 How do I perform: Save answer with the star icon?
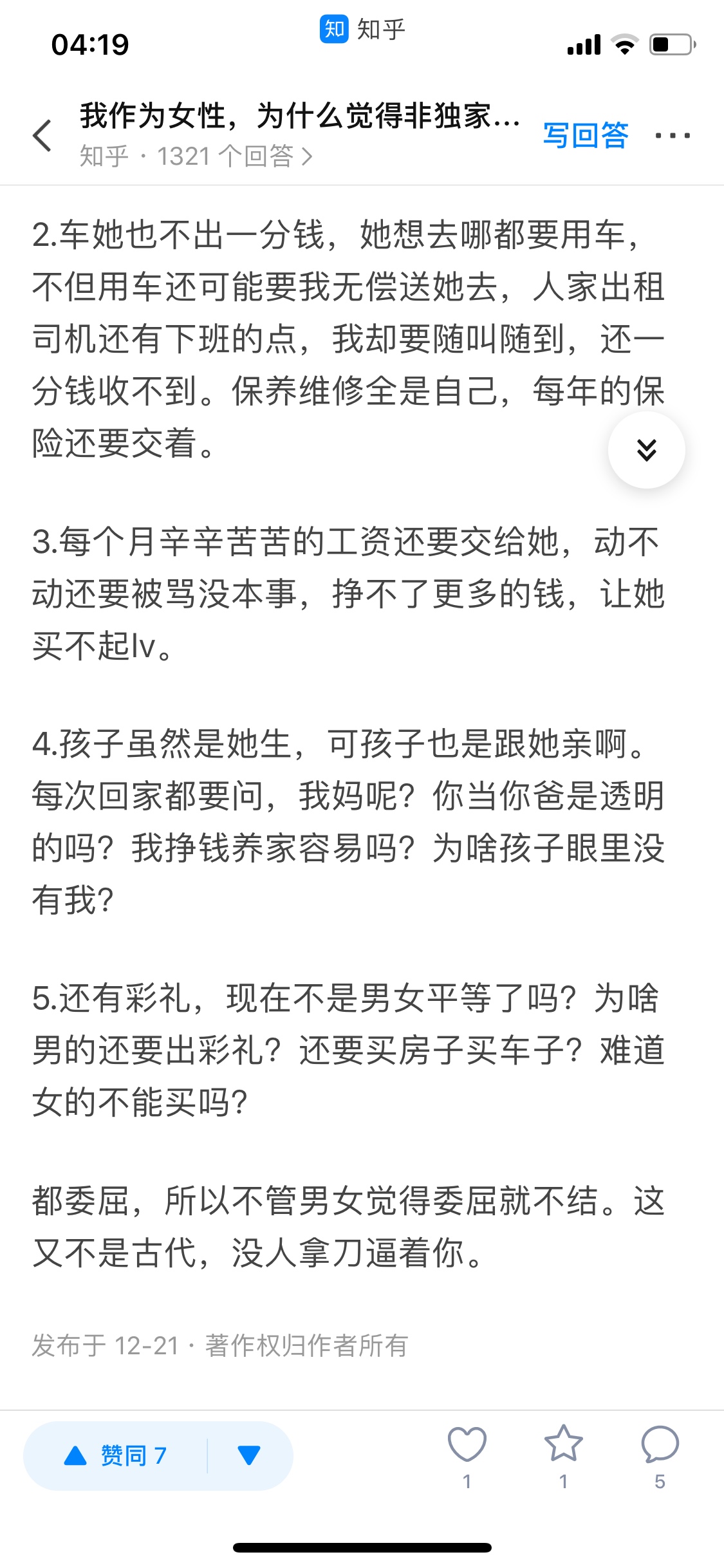564,1456
